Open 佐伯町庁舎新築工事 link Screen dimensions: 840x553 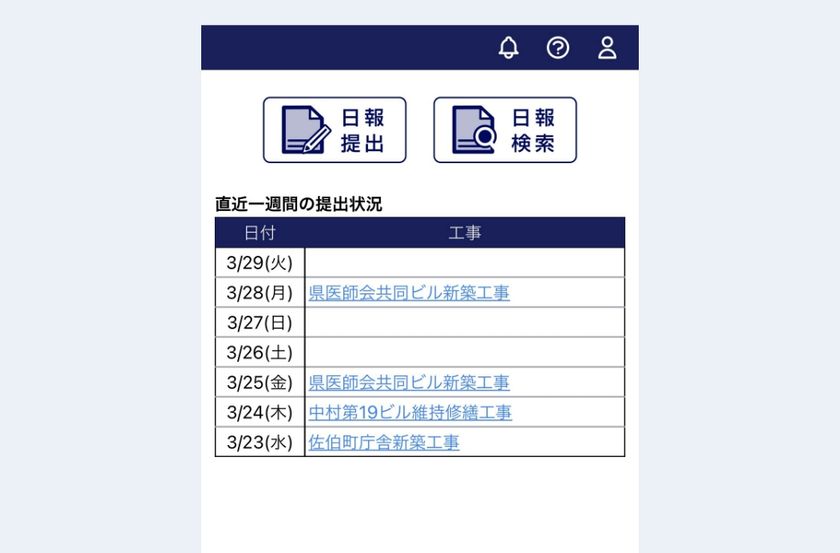pos(384,443)
